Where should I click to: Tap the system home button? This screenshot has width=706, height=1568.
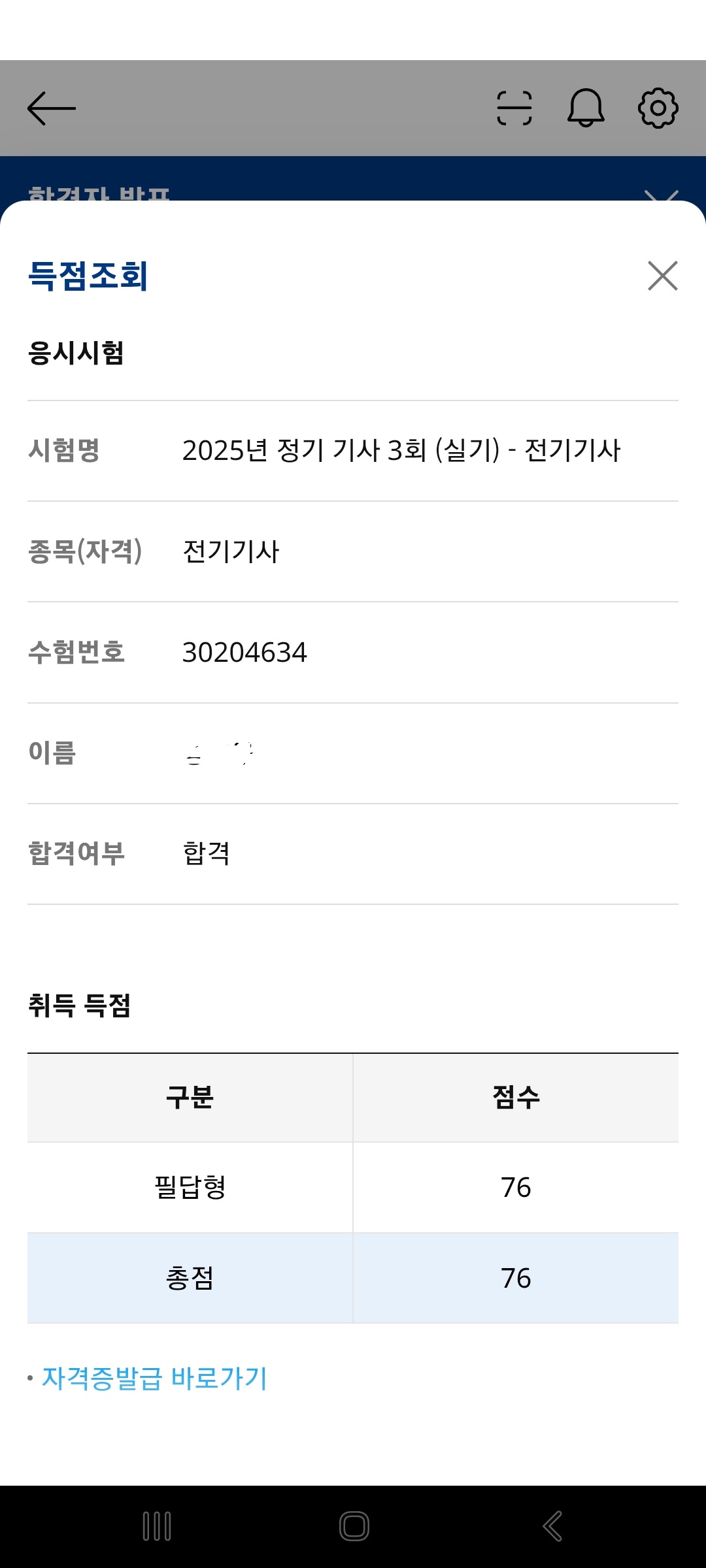(354, 1526)
